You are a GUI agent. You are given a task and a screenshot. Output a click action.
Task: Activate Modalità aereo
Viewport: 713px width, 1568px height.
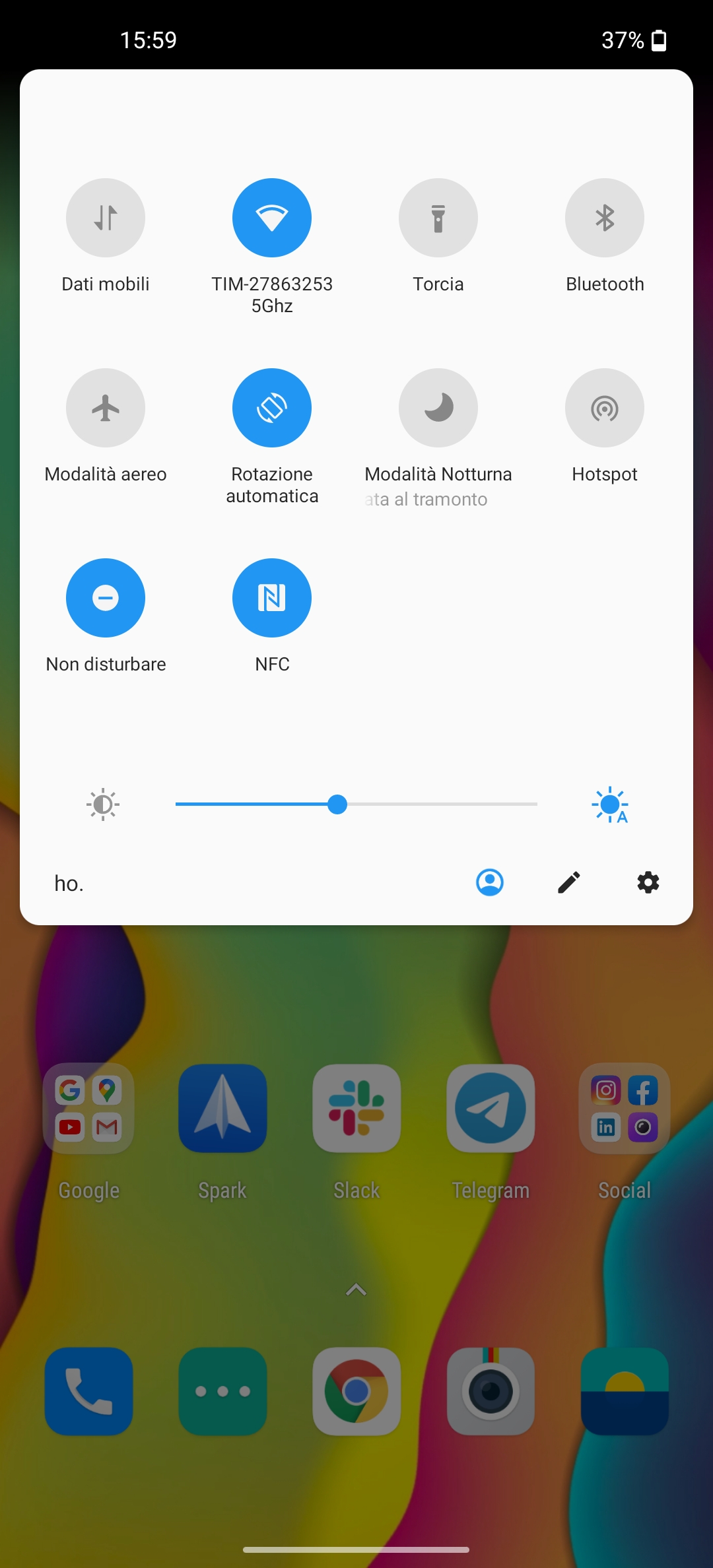click(x=106, y=408)
